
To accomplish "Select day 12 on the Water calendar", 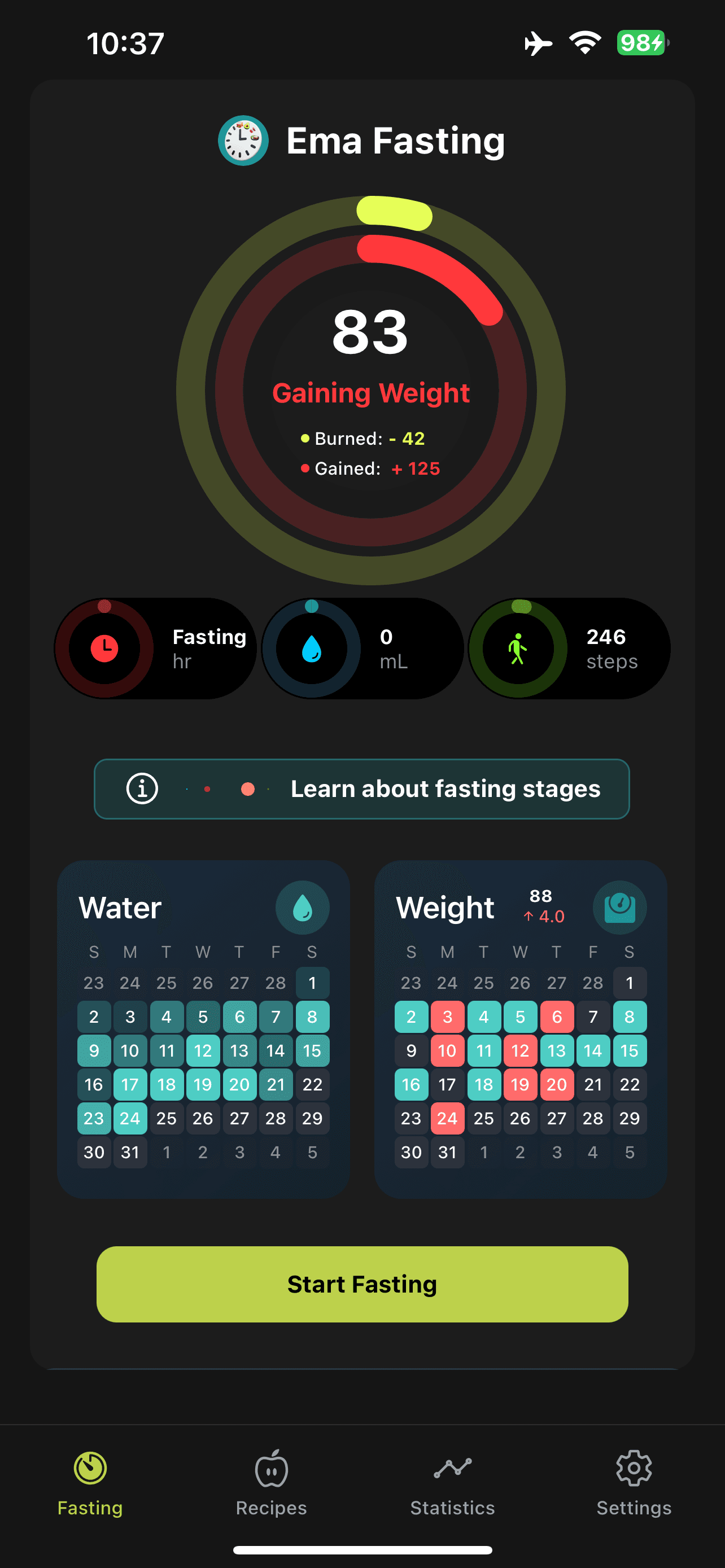I will [x=203, y=1050].
